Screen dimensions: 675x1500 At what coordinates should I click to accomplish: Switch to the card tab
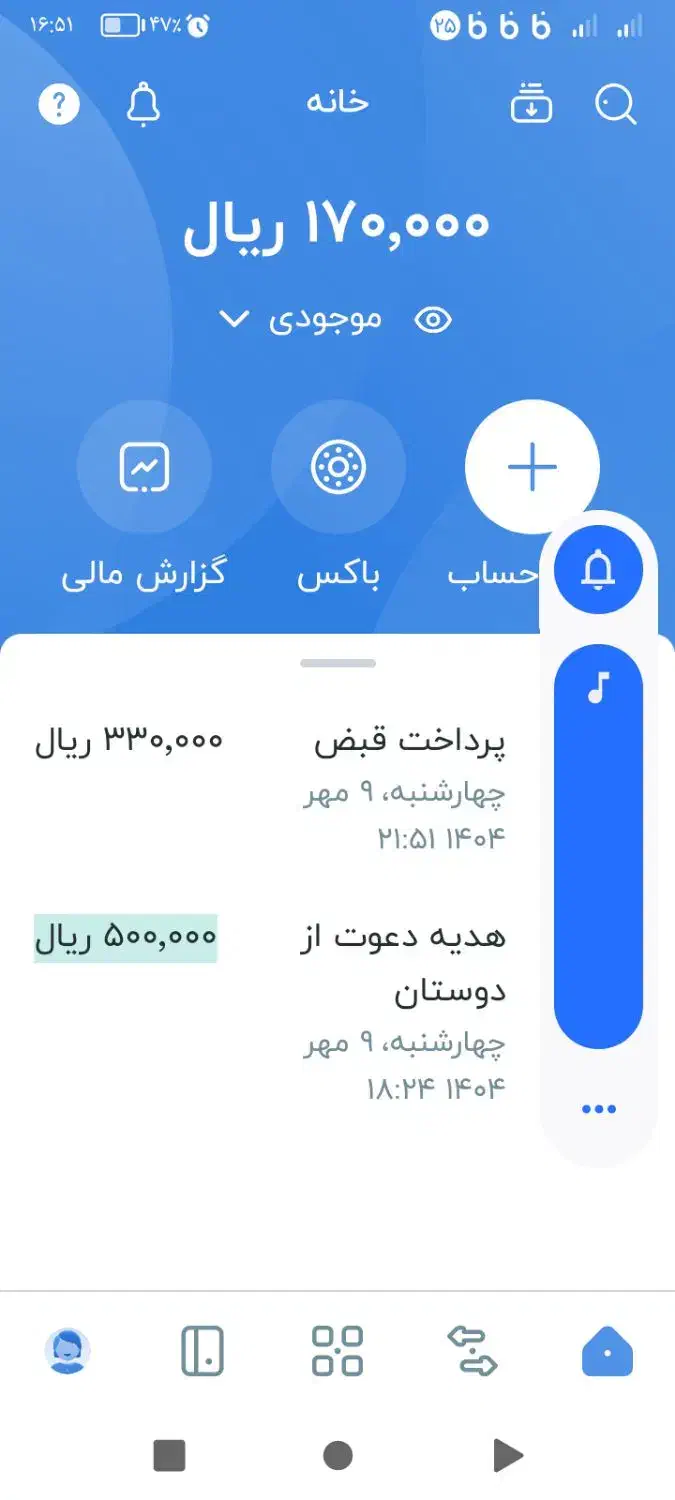click(x=202, y=1352)
